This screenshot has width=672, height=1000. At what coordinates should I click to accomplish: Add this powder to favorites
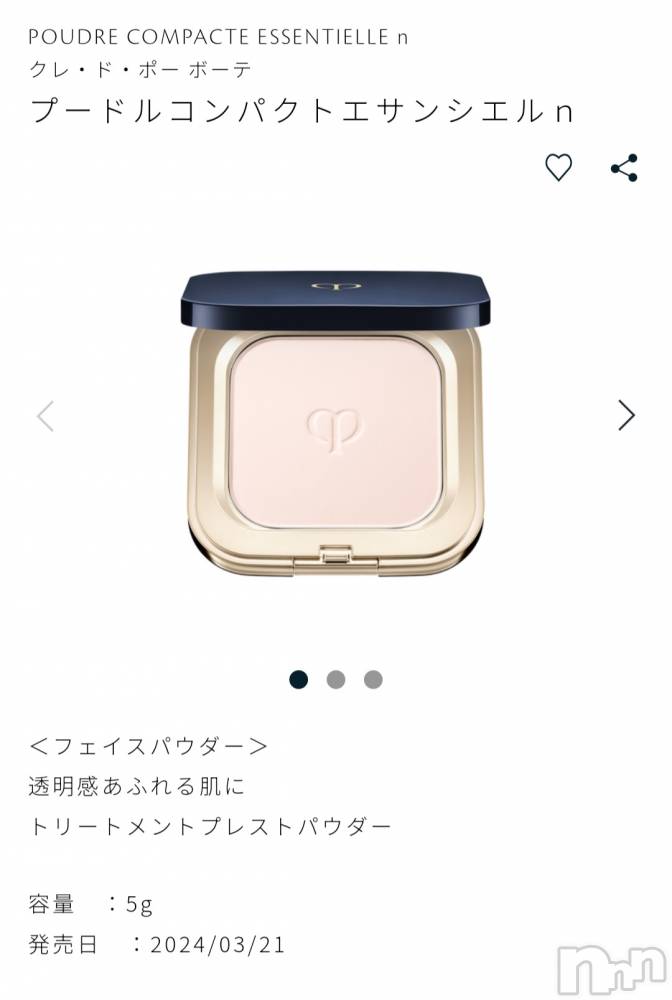558,167
